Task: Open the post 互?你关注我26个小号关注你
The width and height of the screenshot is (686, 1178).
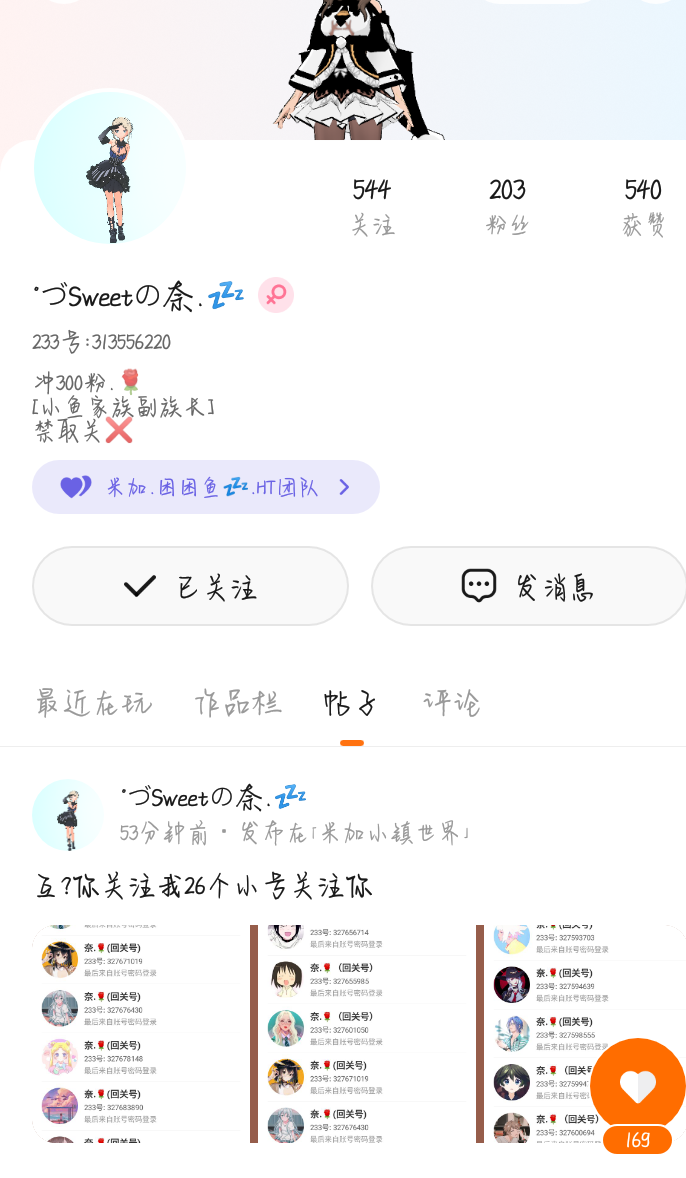Action: [x=204, y=886]
